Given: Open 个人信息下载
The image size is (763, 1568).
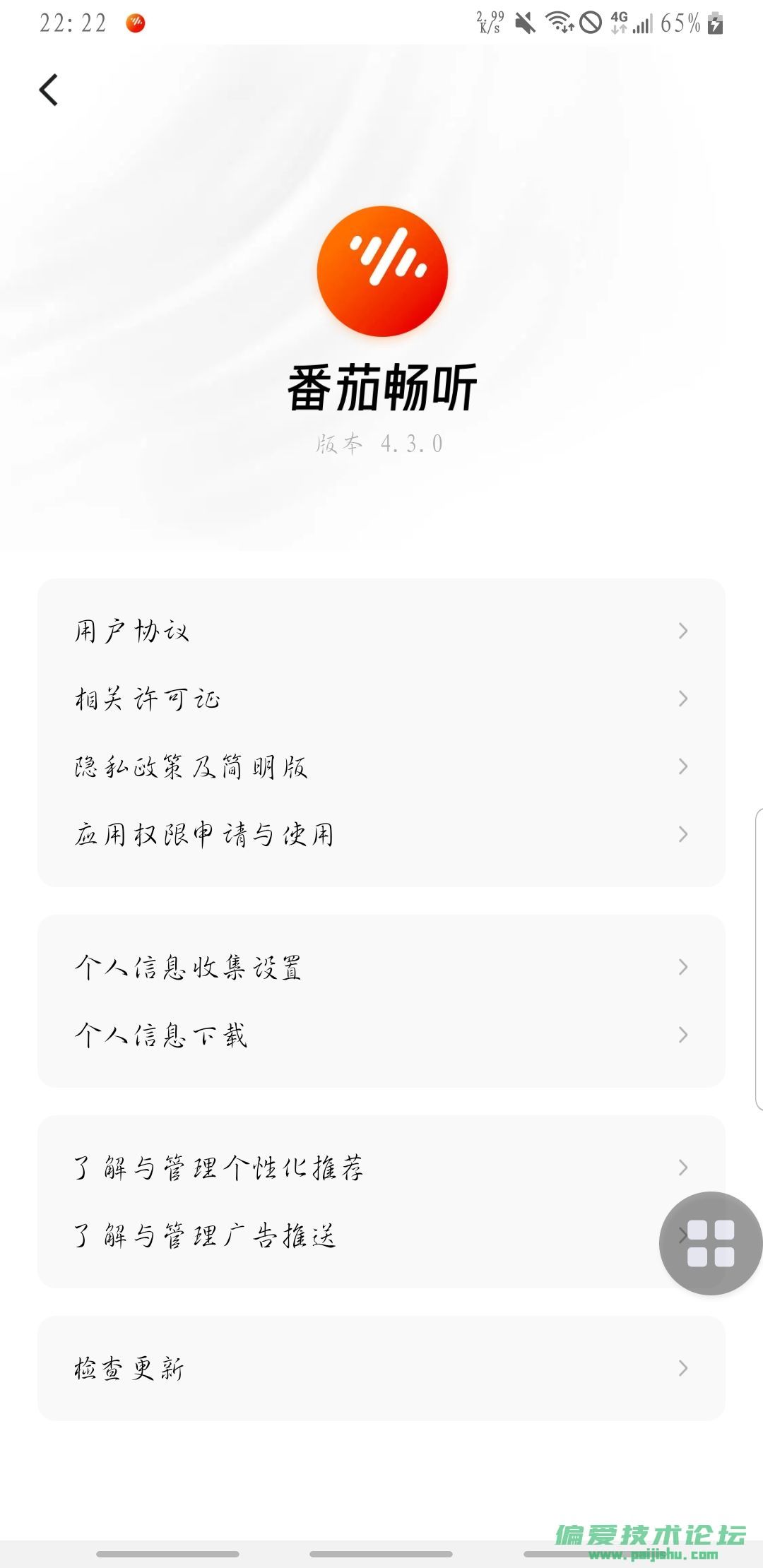Looking at the screenshot, I should pyautogui.click(x=381, y=1035).
